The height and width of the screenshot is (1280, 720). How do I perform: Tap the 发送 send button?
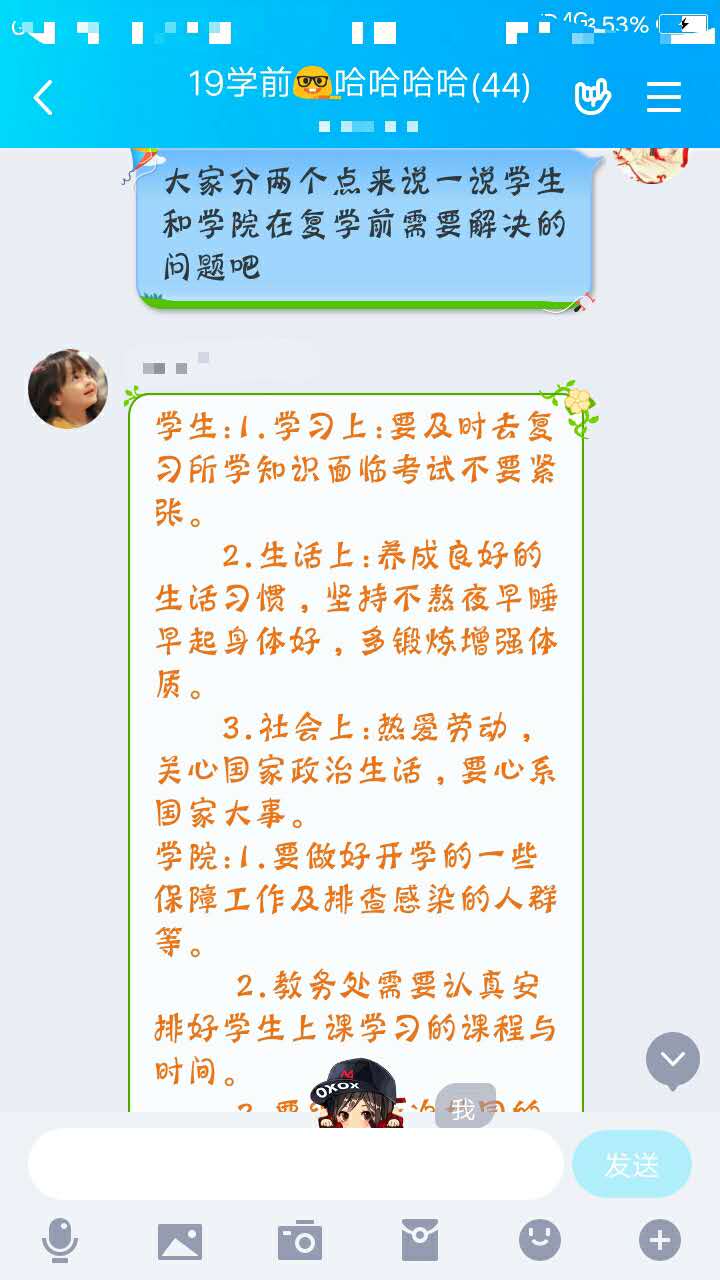[x=631, y=1164]
